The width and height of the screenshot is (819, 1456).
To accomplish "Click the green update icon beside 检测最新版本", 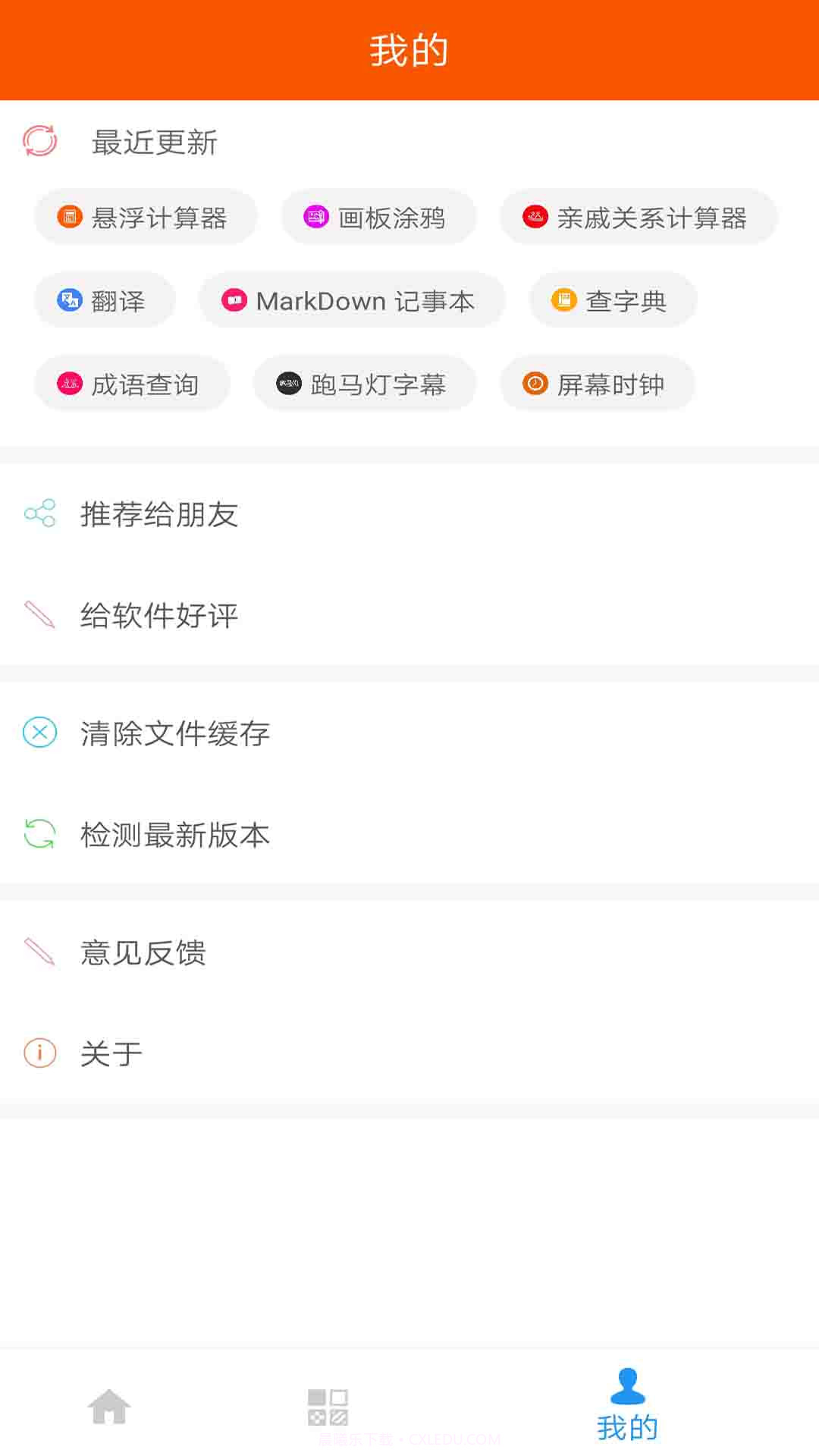I will coord(38,834).
